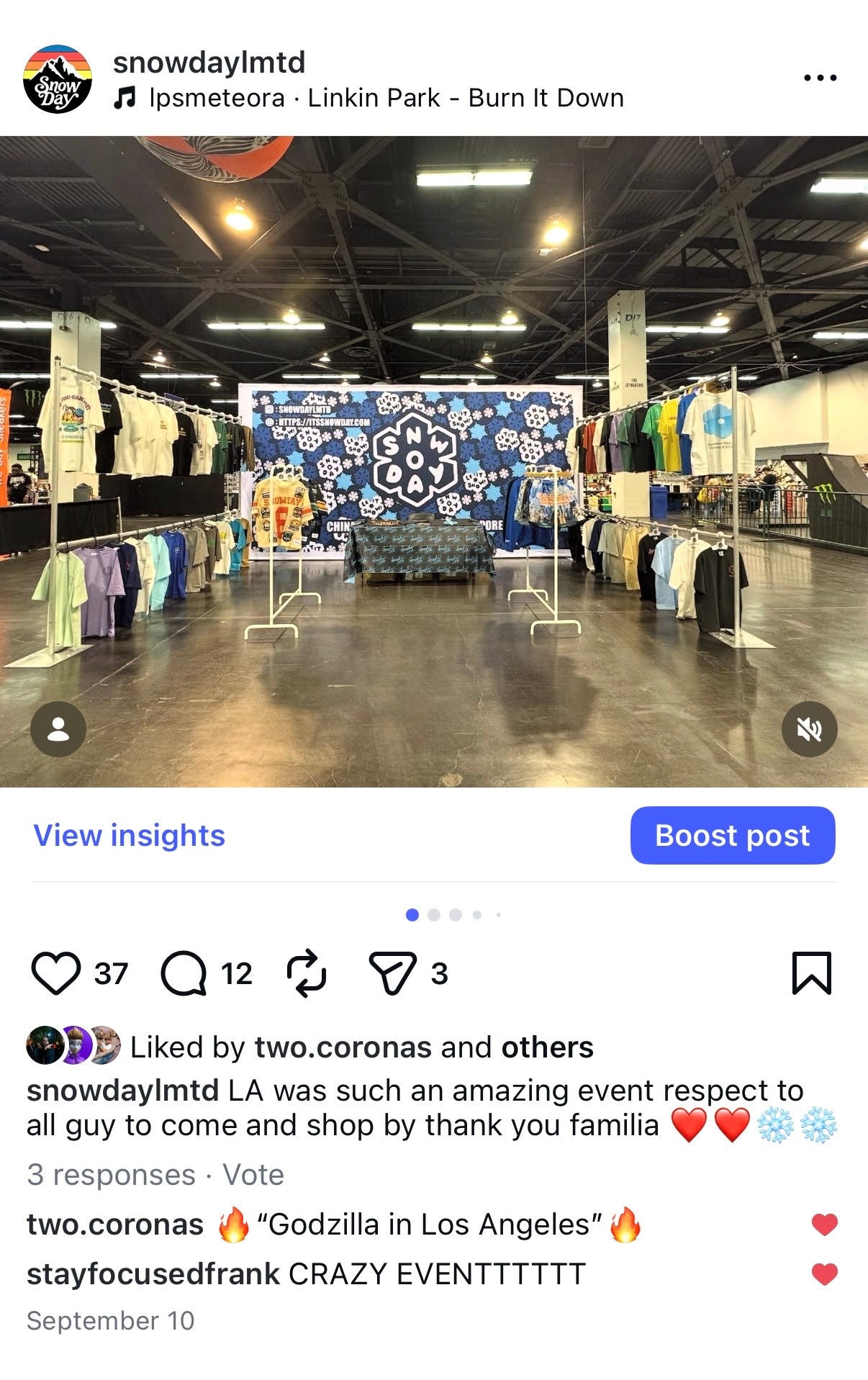
Task: Open snowdaylmtd profile picture
Action: coord(58,79)
